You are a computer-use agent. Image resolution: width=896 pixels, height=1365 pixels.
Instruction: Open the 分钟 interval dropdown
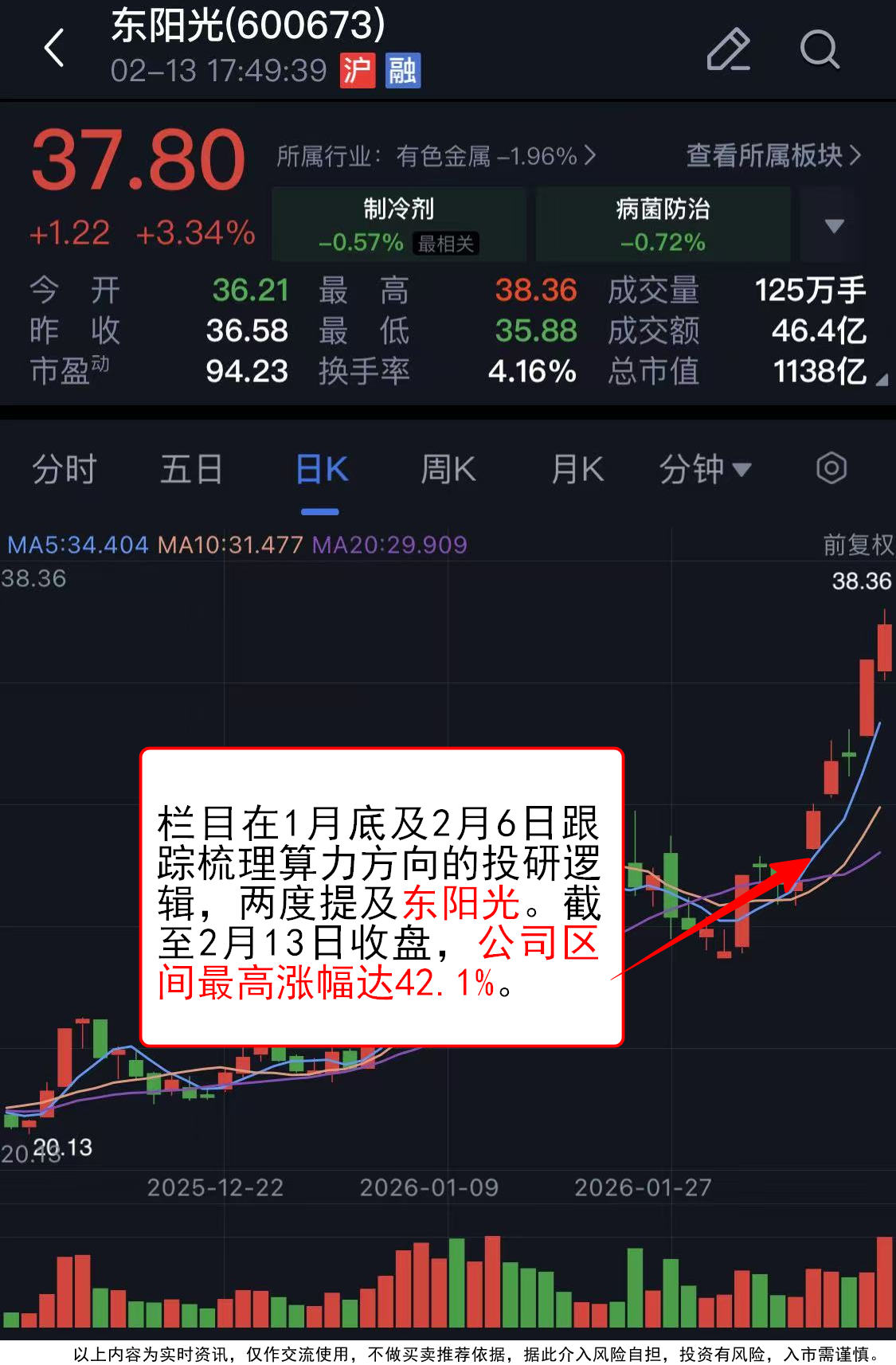pyautogui.click(x=704, y=469)
